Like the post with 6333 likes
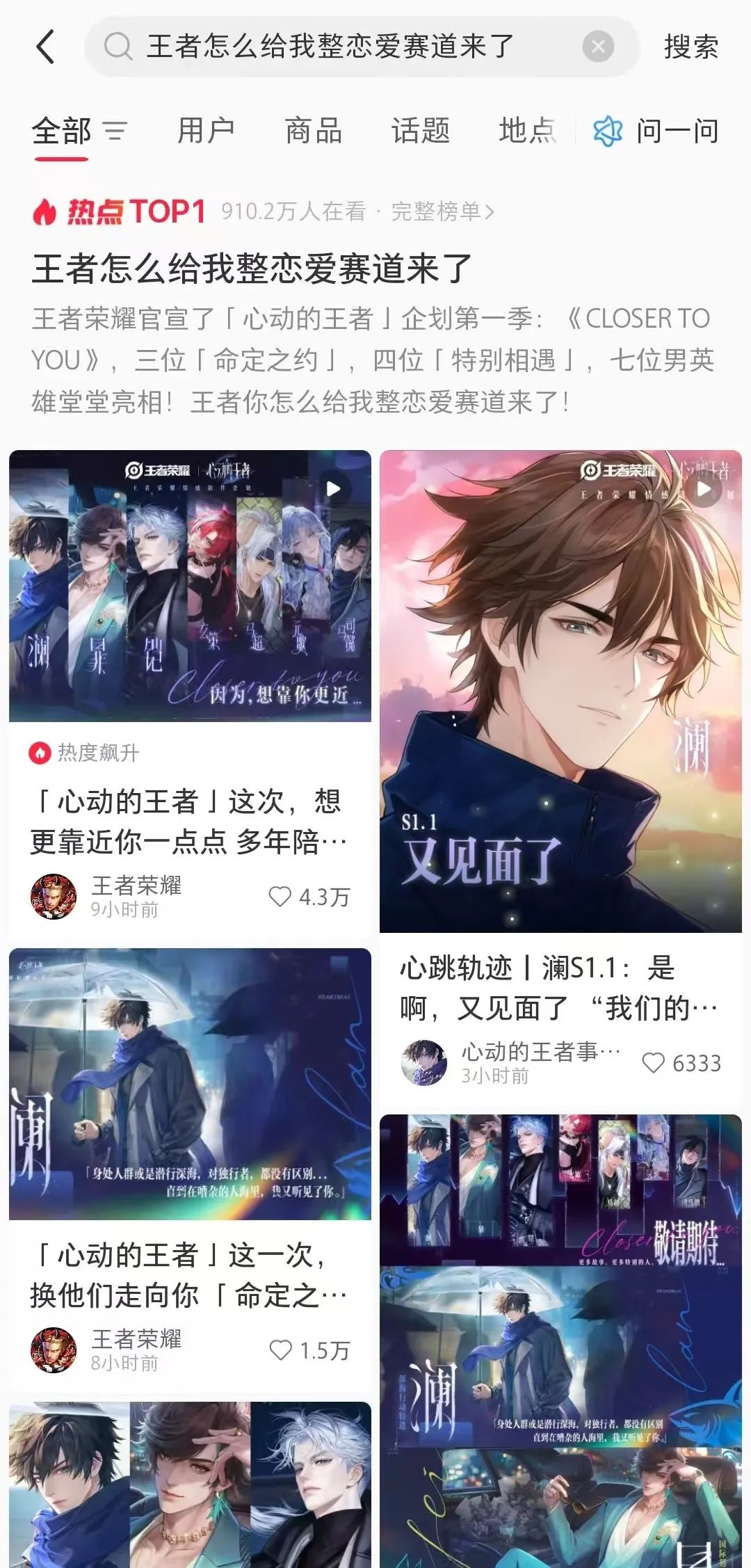 click(681, 1062)
